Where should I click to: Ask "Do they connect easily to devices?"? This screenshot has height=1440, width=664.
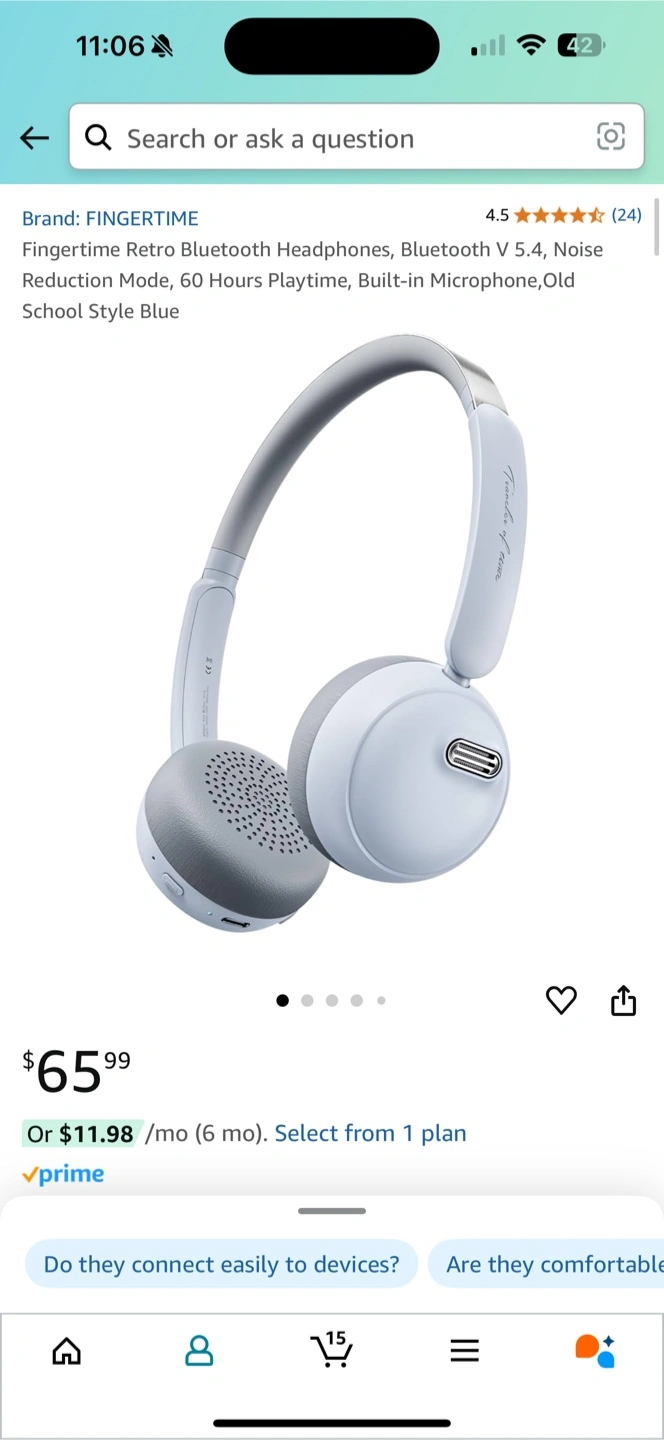tap(221, 1264)
